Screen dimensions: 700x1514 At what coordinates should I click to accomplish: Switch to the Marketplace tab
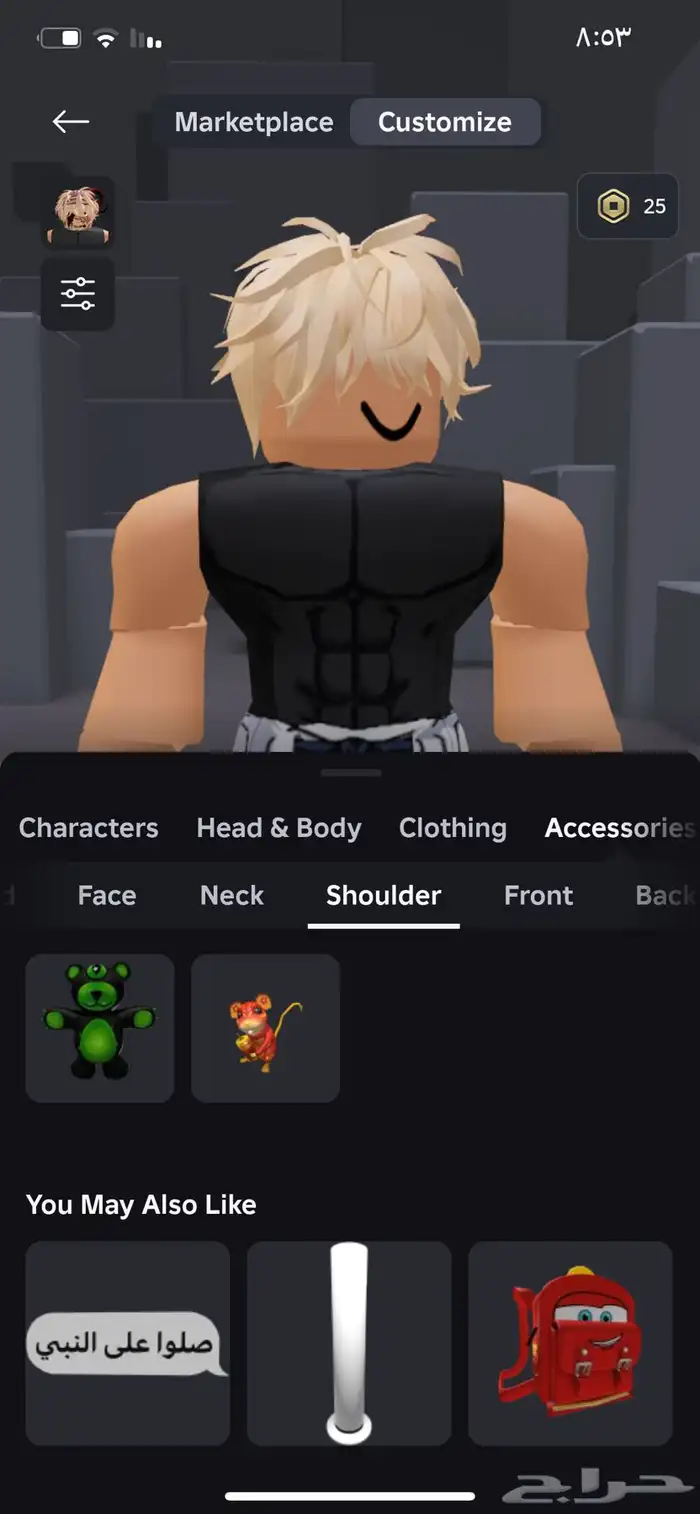pyautogui.click(x=254, y=122)
